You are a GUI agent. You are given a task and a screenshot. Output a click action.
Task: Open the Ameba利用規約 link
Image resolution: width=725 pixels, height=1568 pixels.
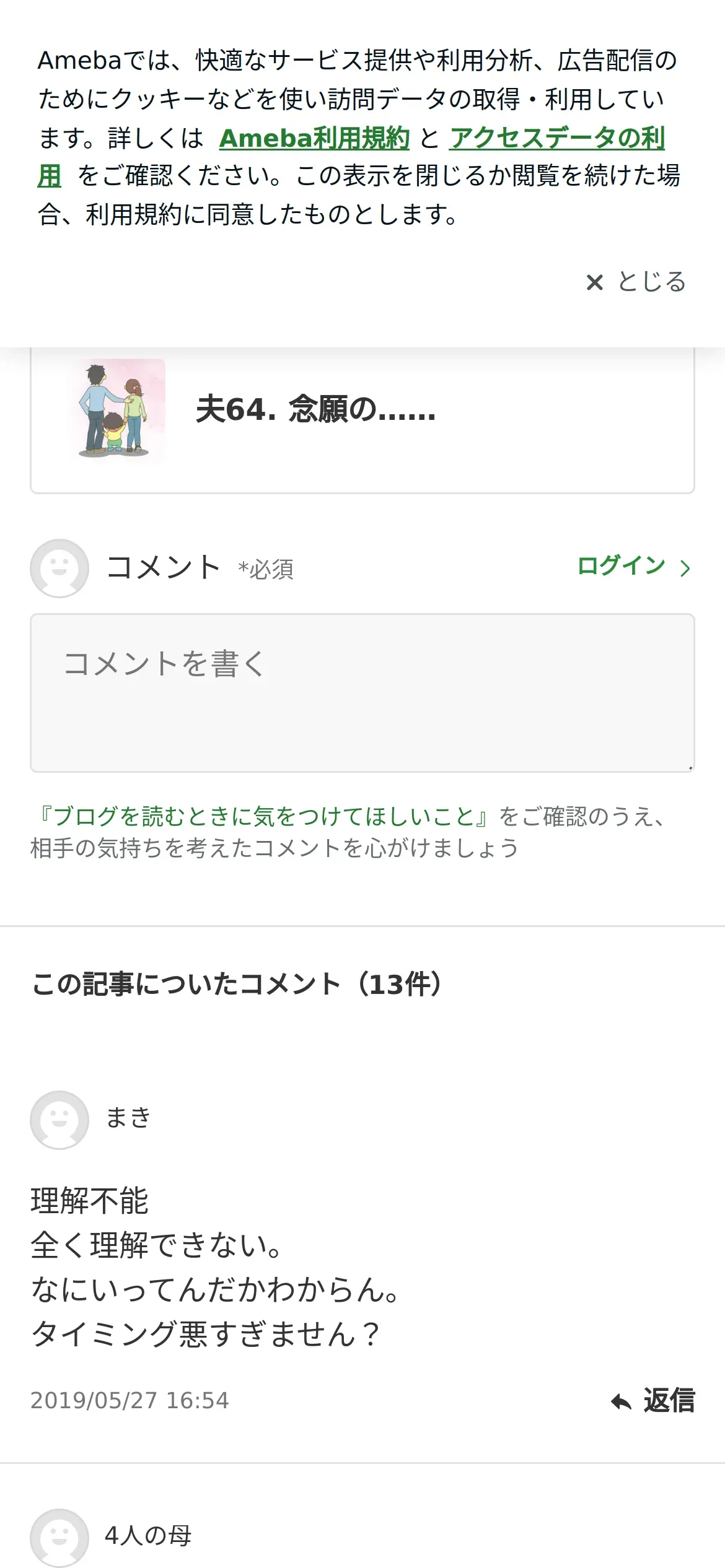point(314,138)
